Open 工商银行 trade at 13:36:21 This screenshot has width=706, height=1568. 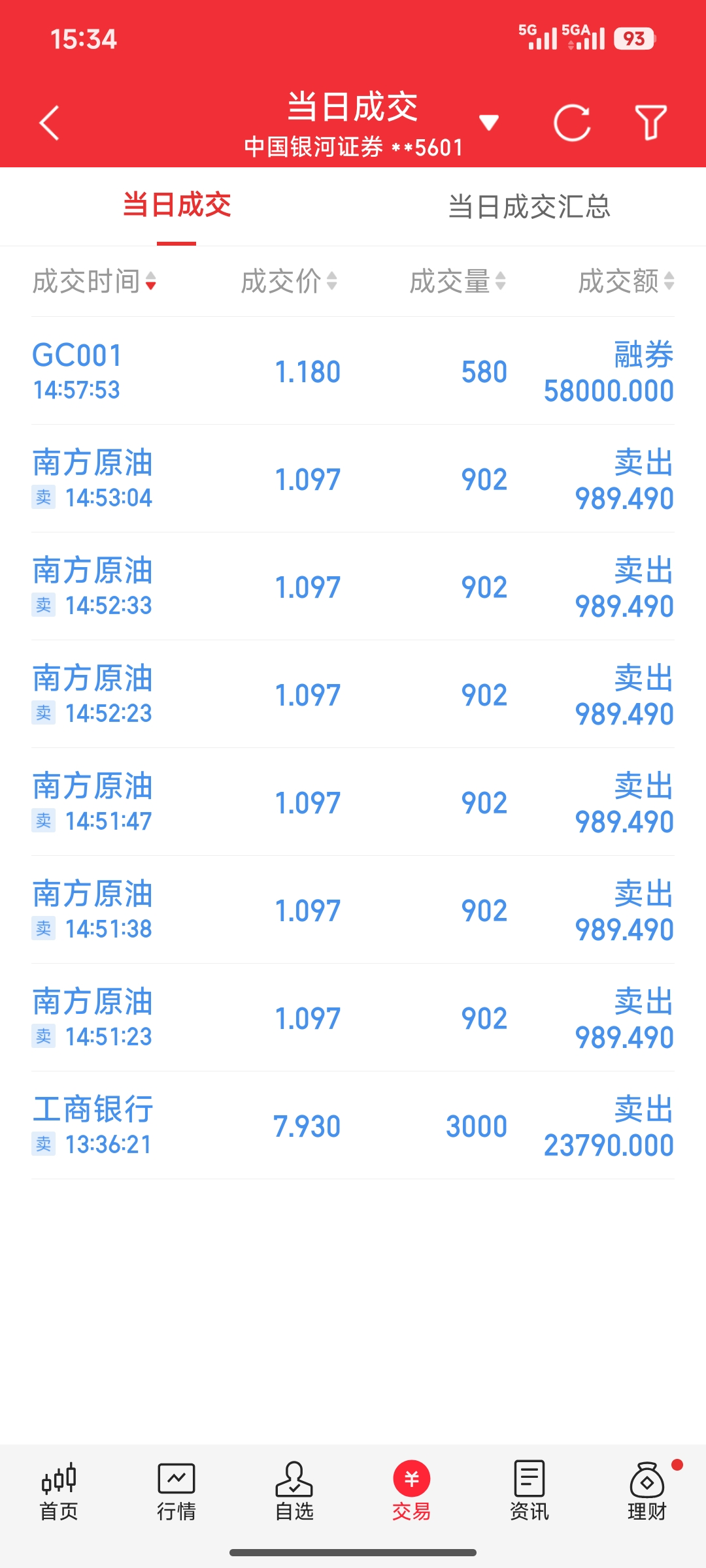click(353, 1126)
